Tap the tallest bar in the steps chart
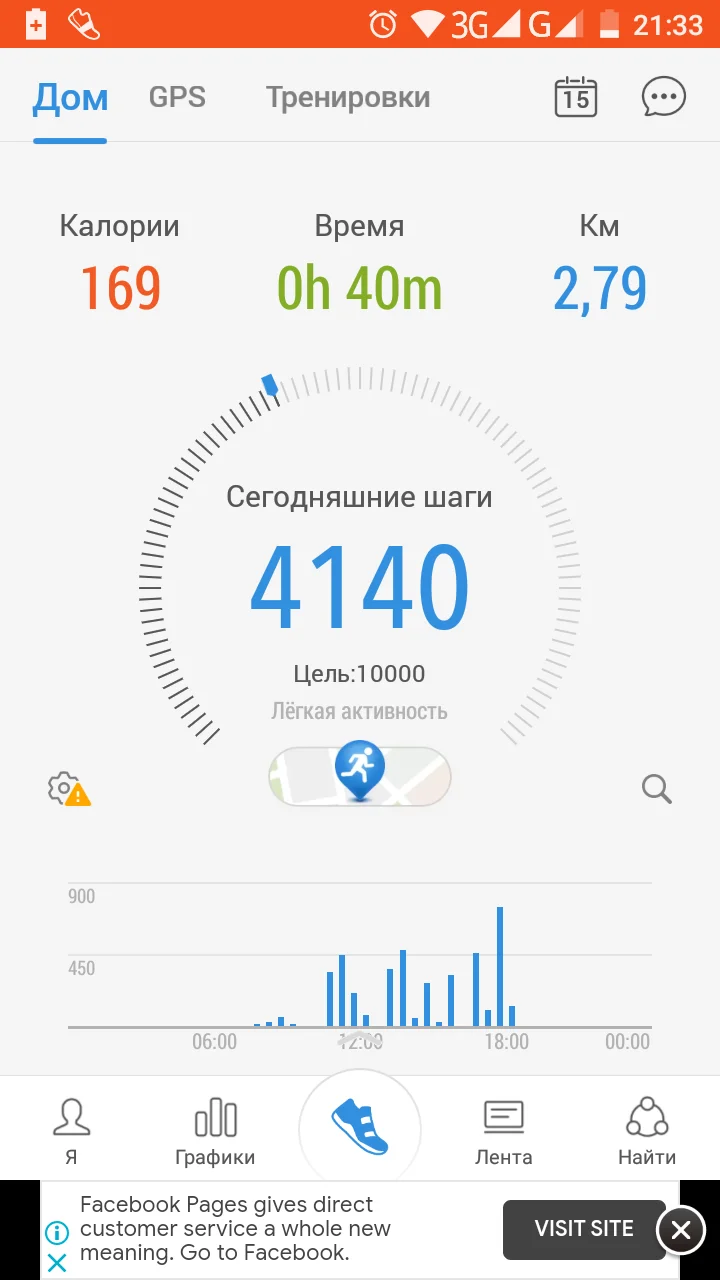Screen dimensions: 720x1280 500,965
